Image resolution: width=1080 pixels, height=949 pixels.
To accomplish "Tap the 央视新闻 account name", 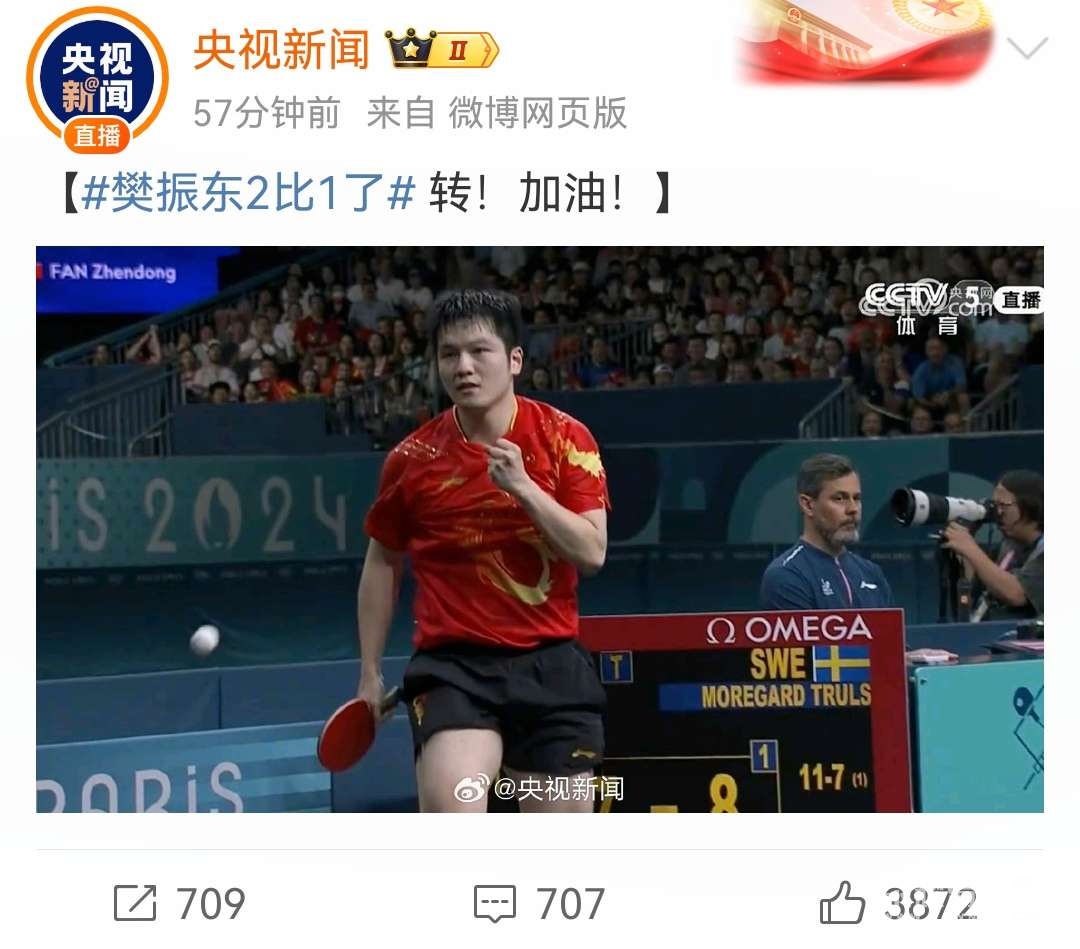I will [281, 50].
